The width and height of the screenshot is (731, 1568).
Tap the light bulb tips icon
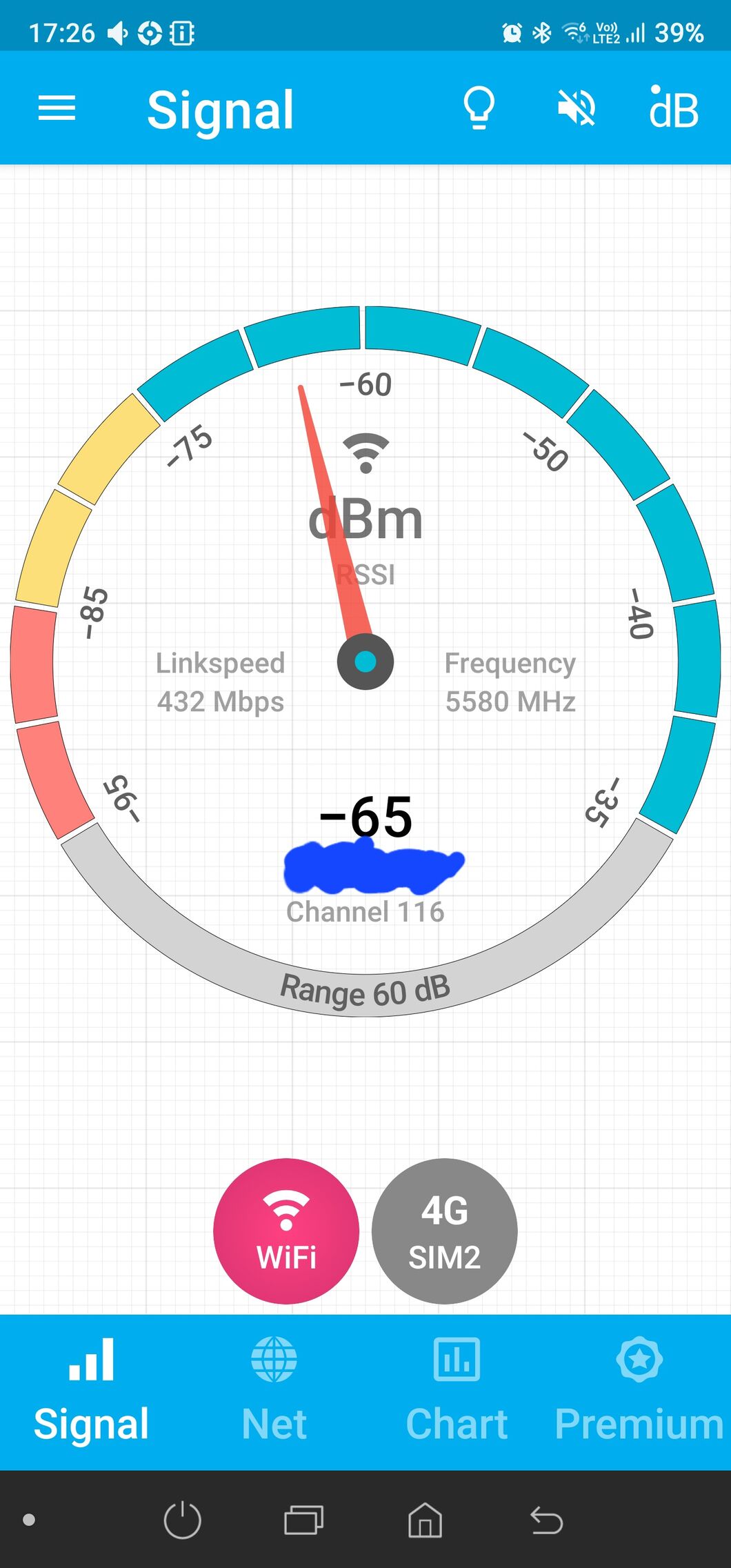pos(479,108)
